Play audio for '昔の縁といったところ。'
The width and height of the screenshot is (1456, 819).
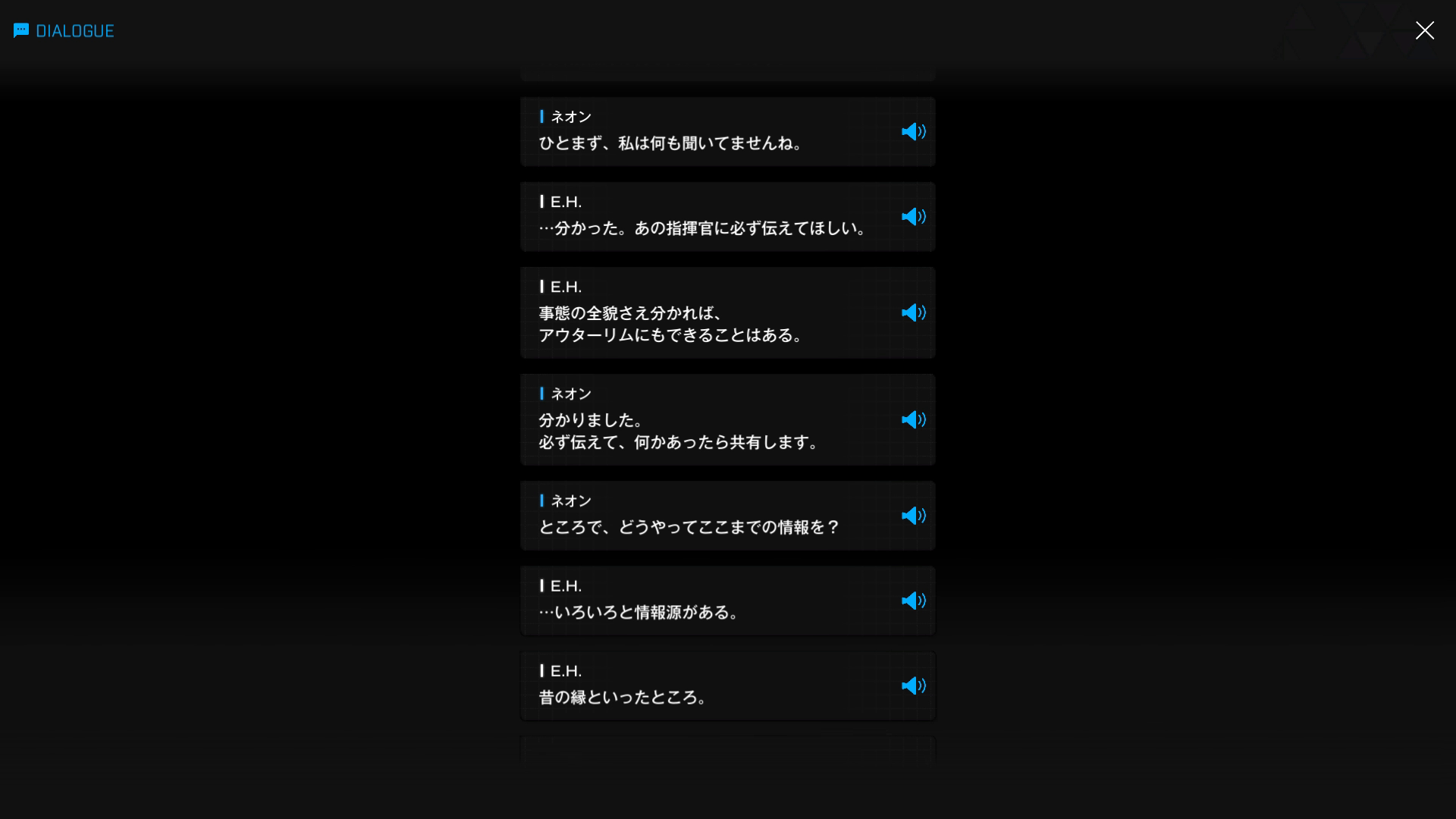click(x=913, y=686)
